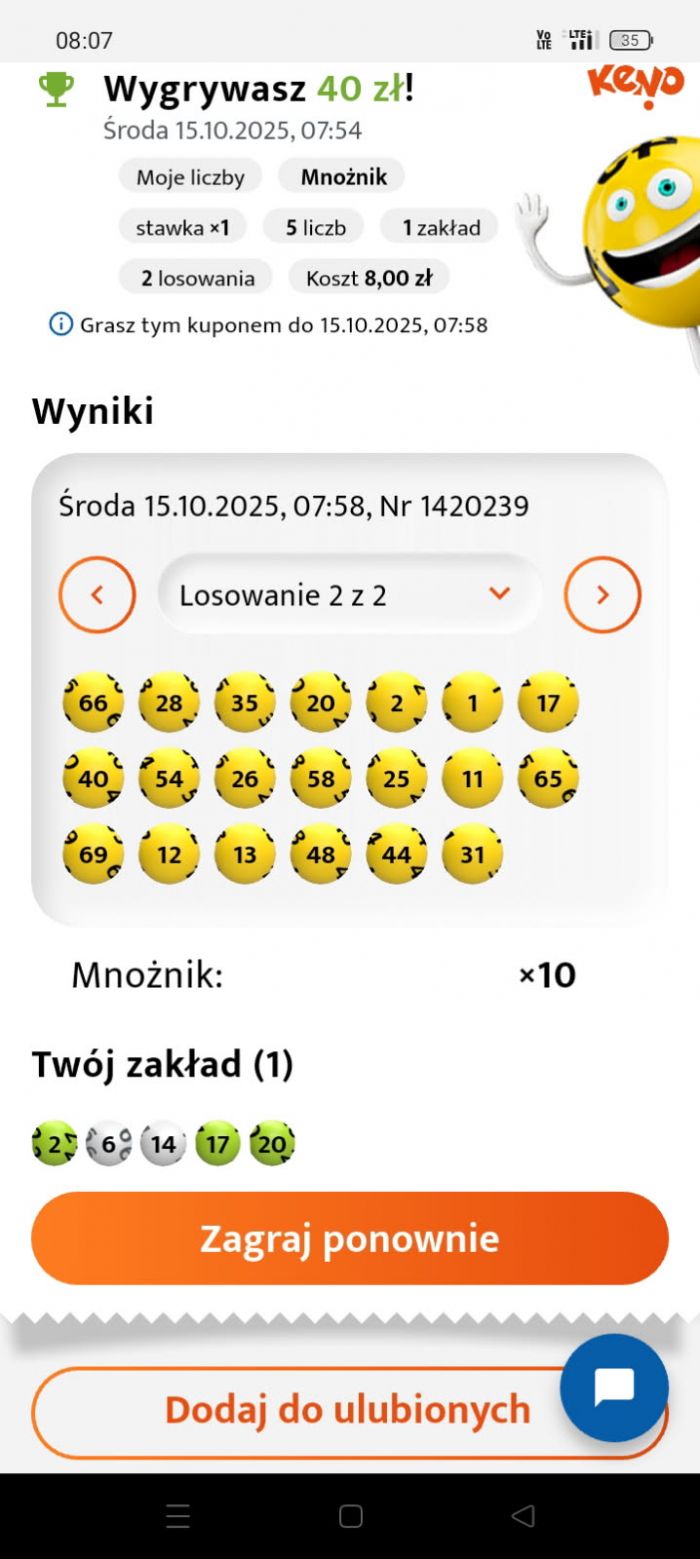The height and width of the screenshot is (1559, 700).
Task: Tap the information icon about coupon validity
Action: coord(61,324)
